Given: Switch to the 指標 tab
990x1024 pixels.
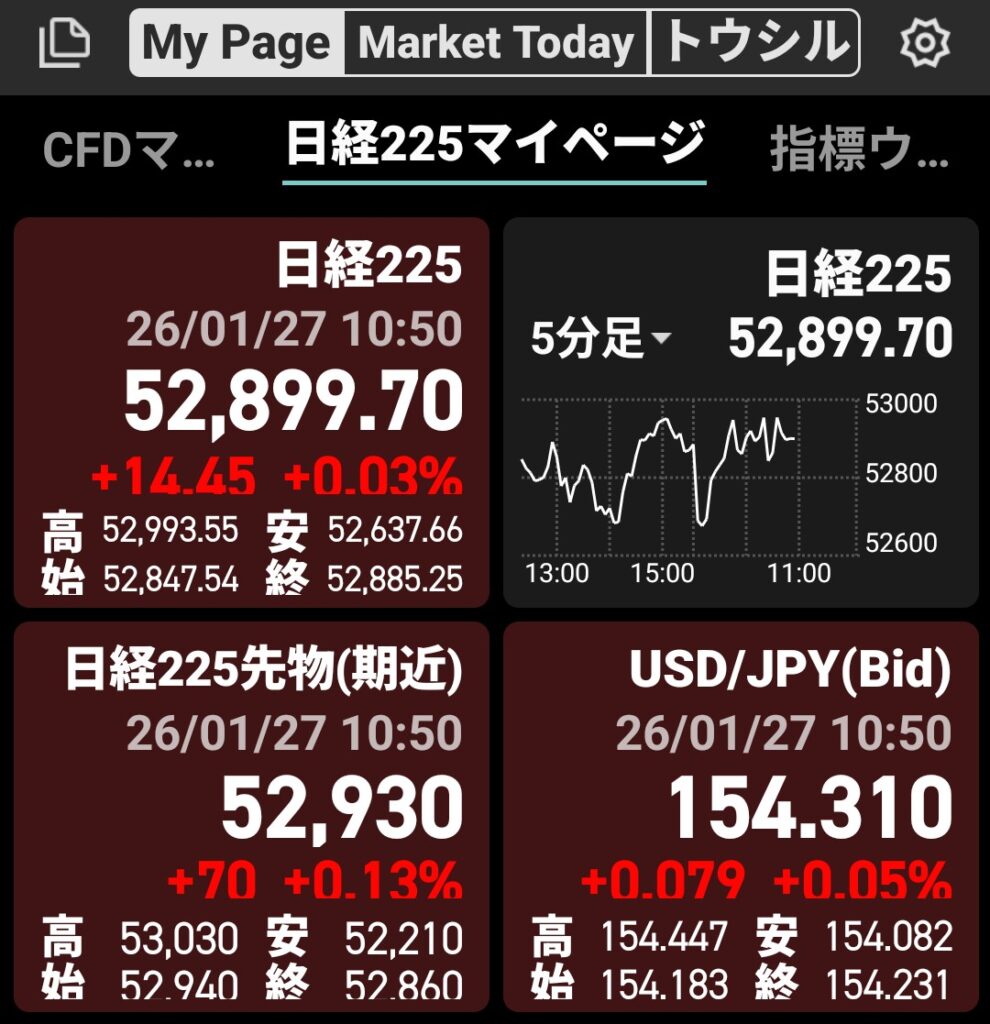Looking at the screenshot, I should (x=858, y=150).
